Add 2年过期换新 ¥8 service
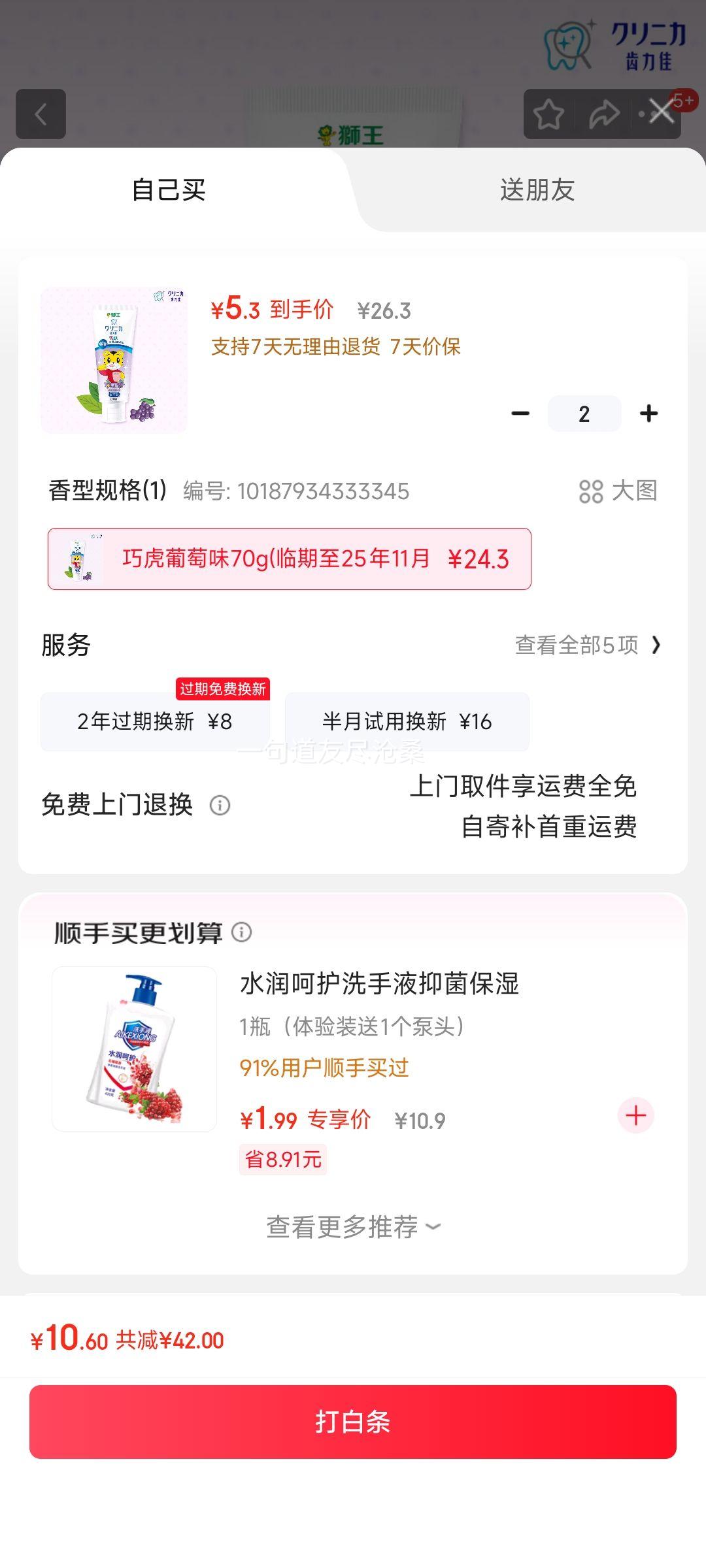Viewport: 706px width, 1568px height. pos(155,722)
